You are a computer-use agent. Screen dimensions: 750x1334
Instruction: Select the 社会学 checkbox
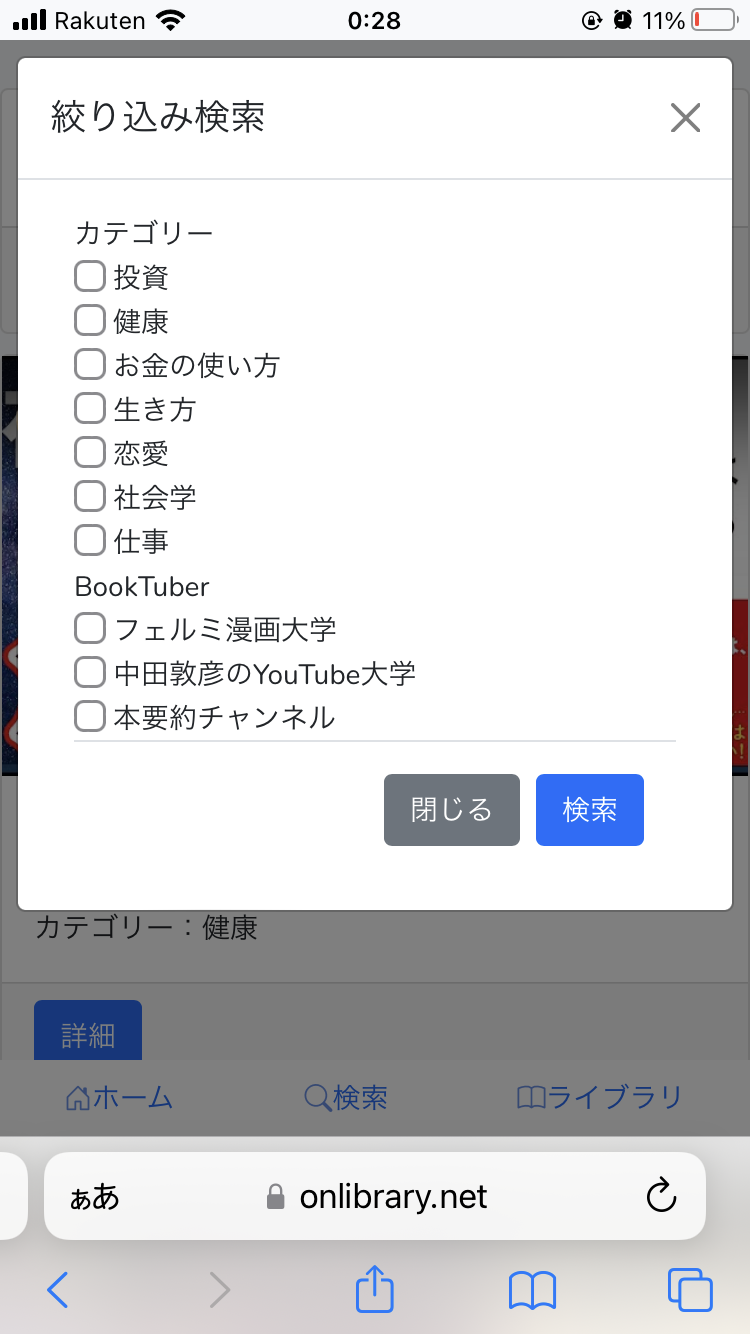tap(90, 496)
